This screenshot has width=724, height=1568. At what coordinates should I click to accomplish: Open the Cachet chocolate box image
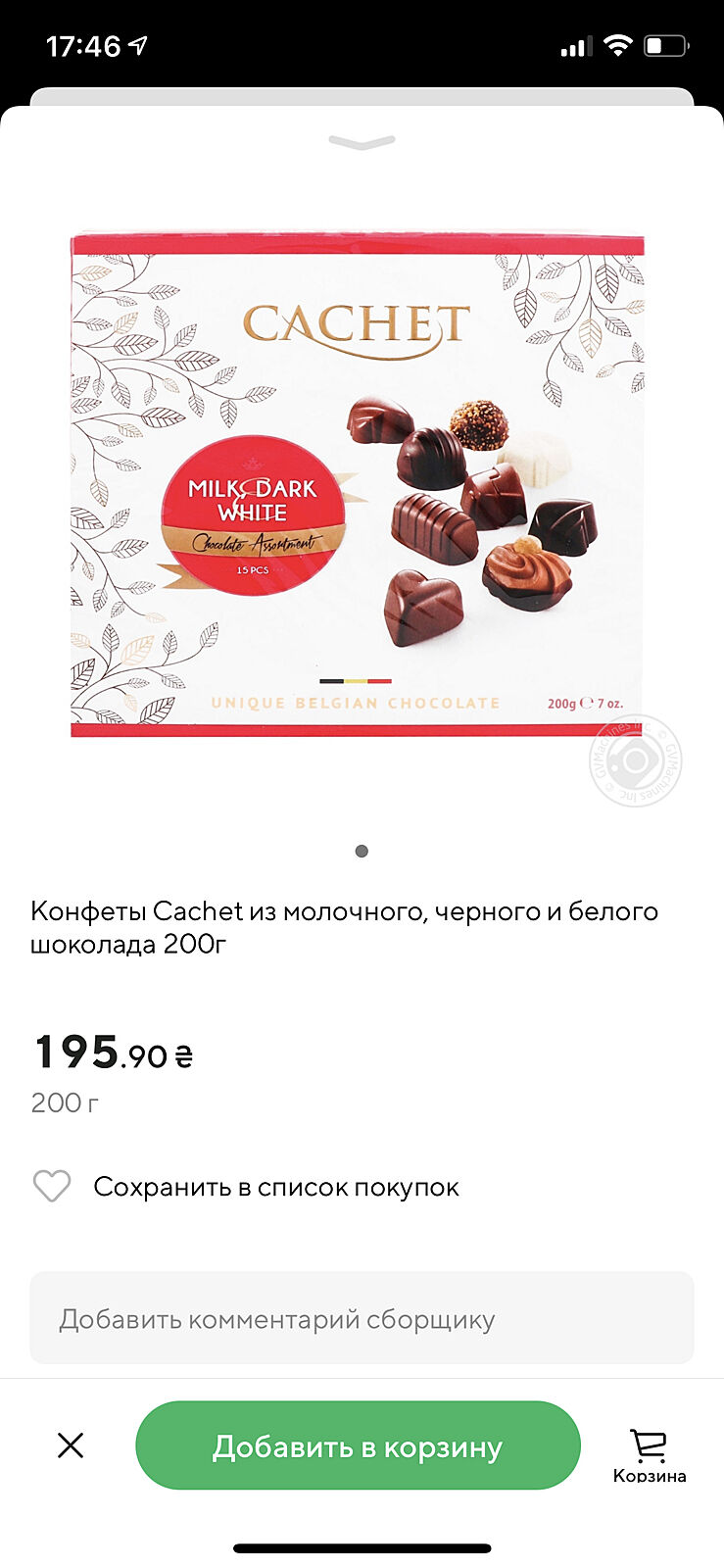[358, 485]
